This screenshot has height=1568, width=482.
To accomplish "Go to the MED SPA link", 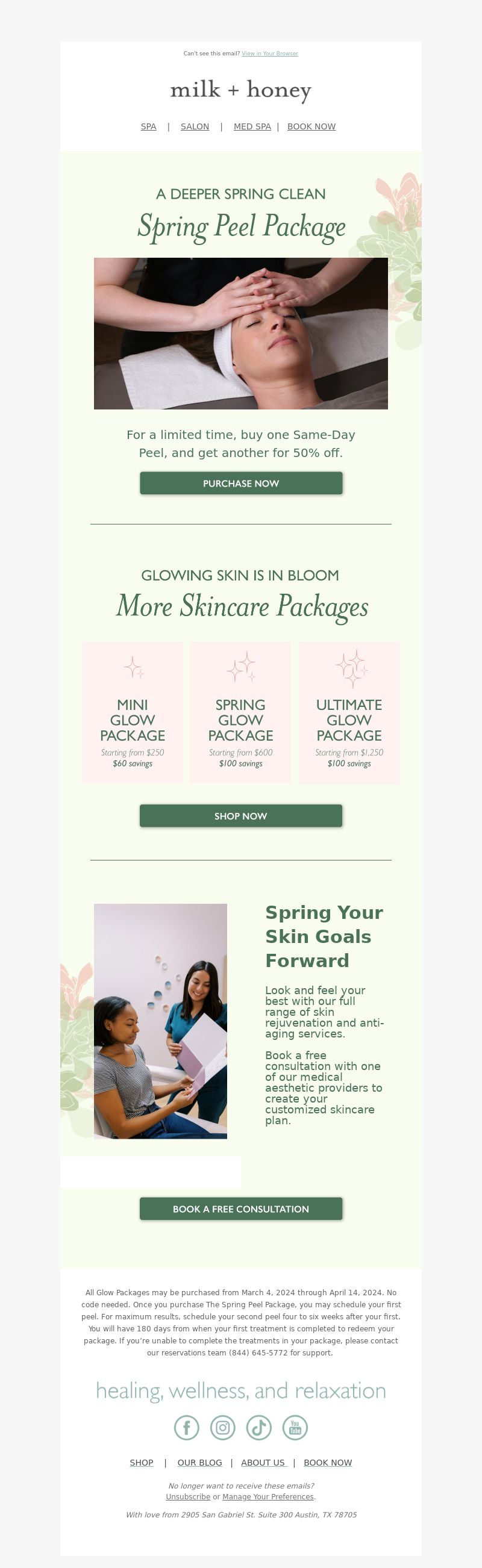I will [x=252, y=126].
